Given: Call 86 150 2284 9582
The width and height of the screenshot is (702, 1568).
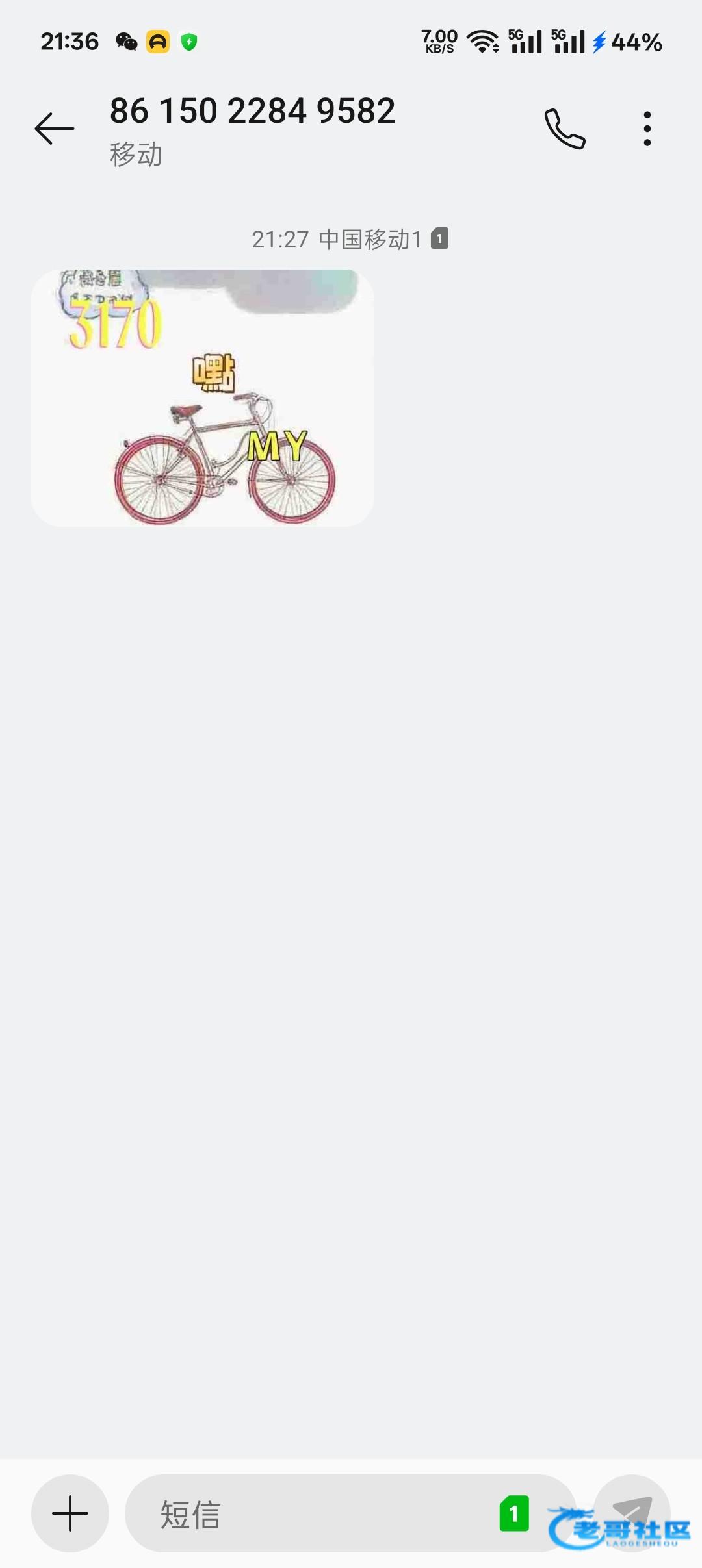Looking at the screenshot, I should 565,129.
